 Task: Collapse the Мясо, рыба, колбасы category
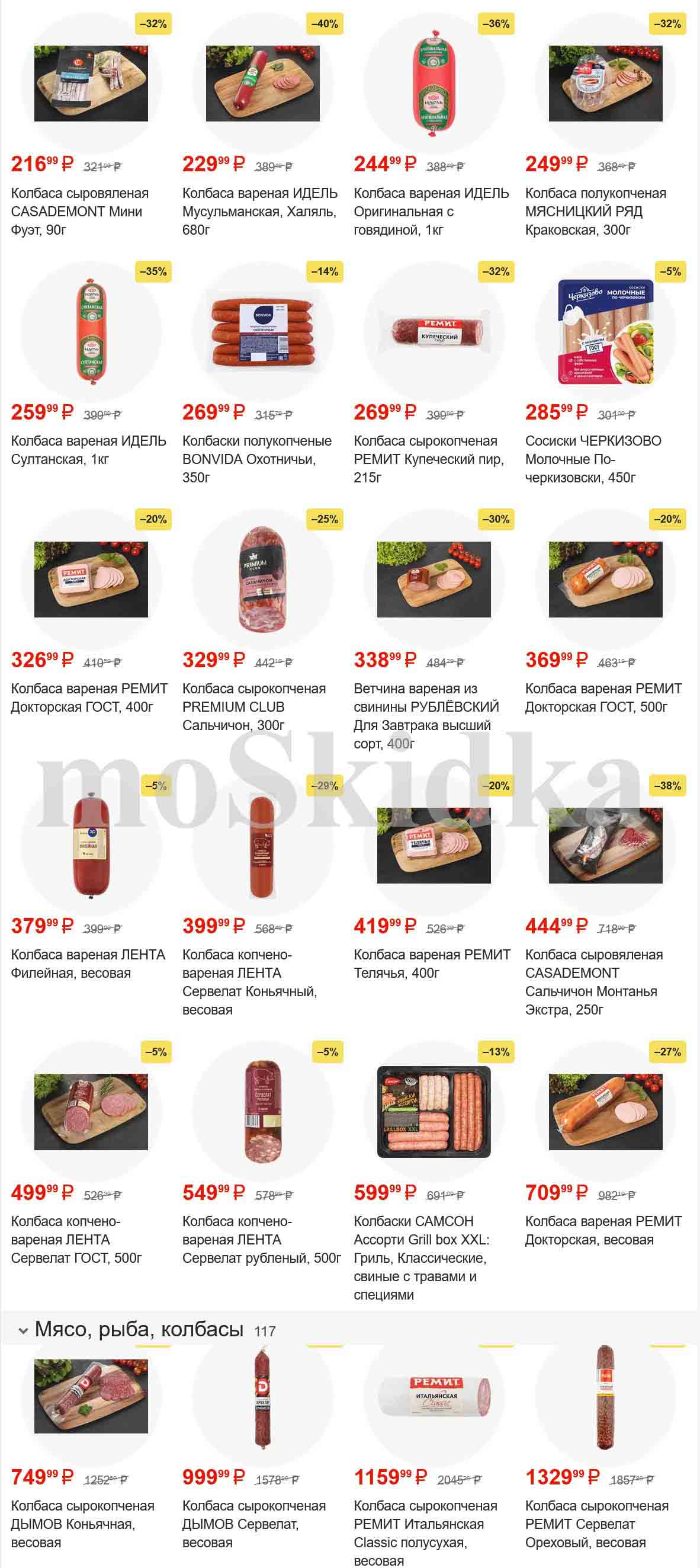coord(23,1330)
